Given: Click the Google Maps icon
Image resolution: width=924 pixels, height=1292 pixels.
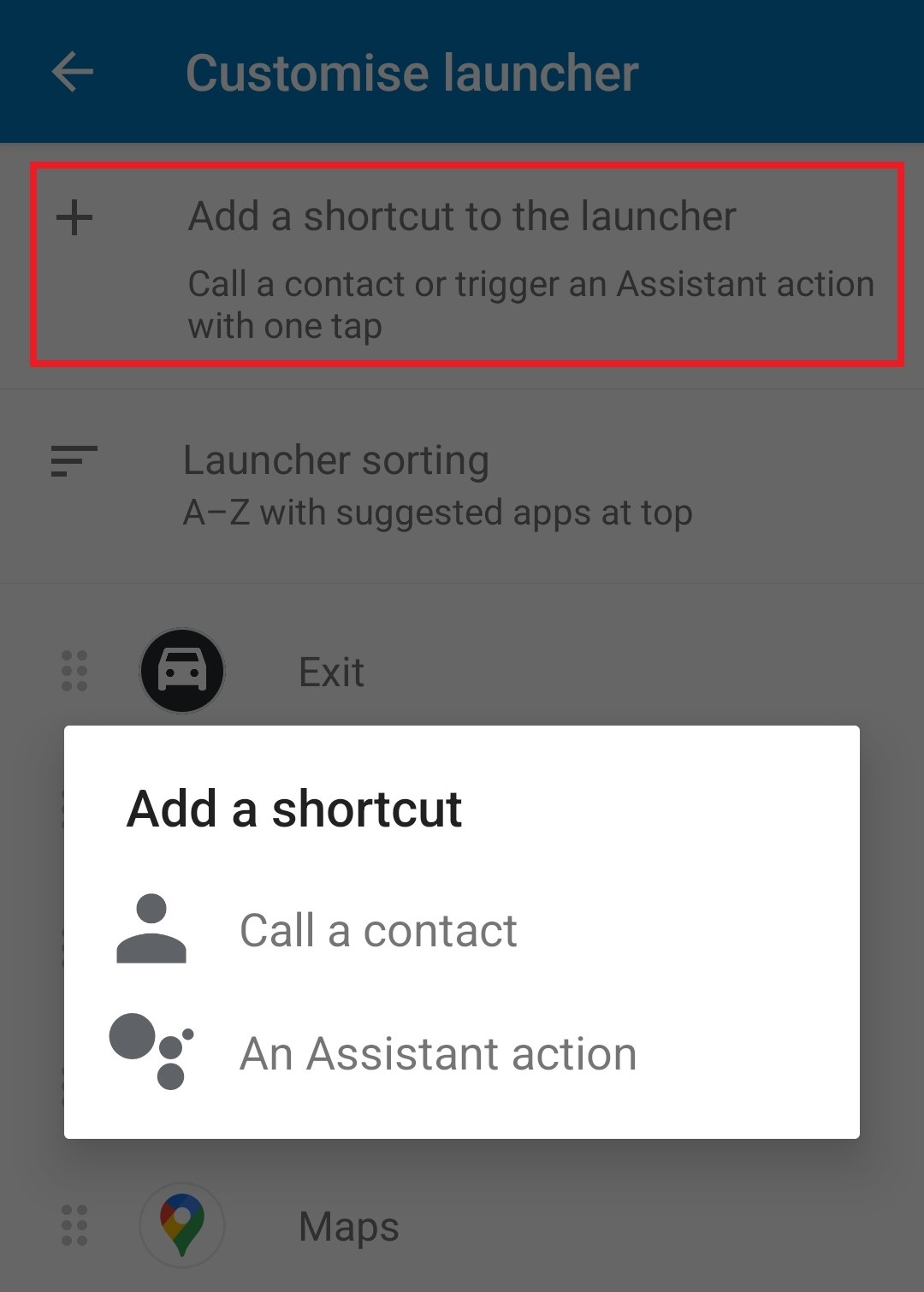Looking at the screenshot, I should [x=181, y=1225].
